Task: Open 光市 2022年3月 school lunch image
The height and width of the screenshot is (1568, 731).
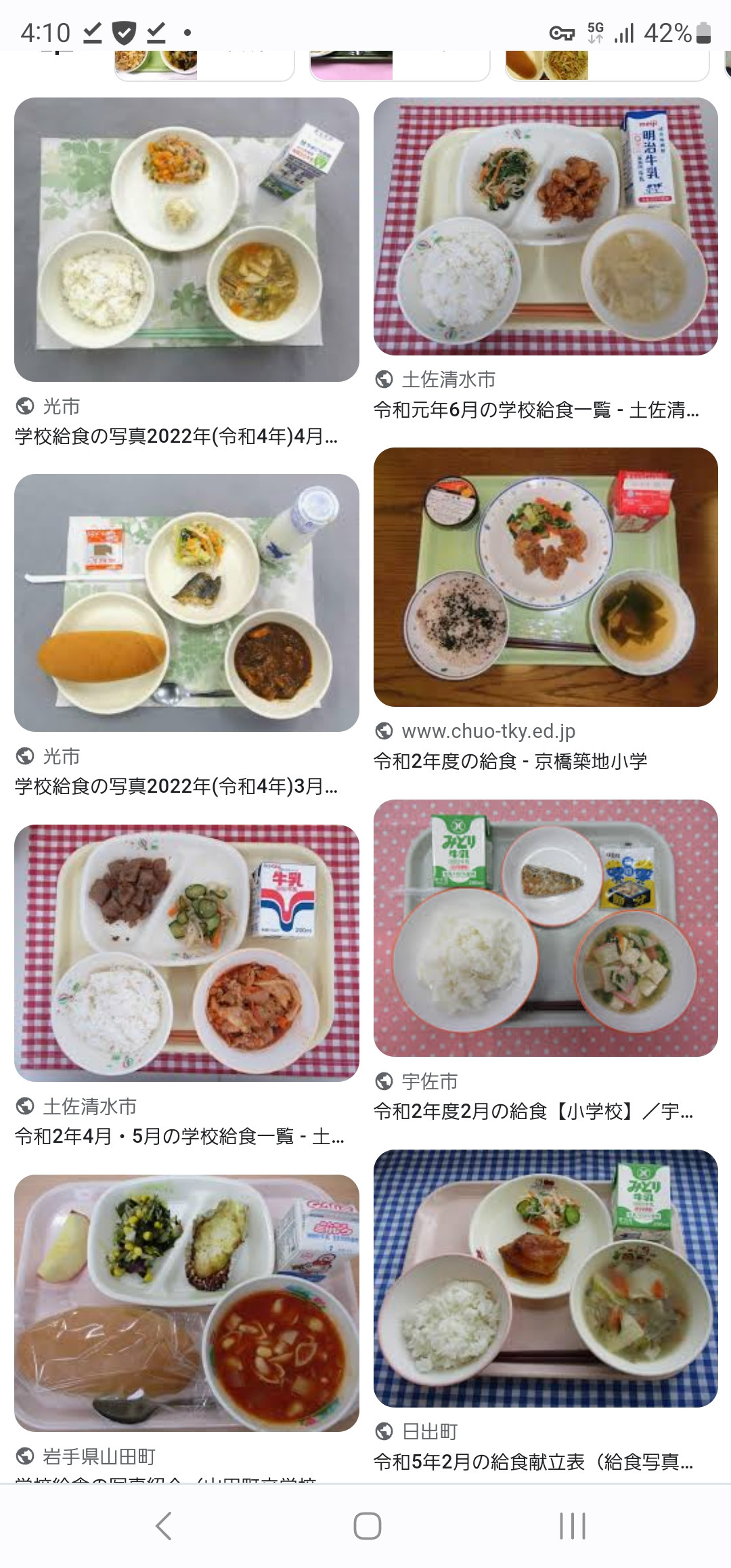Action: tap(186, 603)
